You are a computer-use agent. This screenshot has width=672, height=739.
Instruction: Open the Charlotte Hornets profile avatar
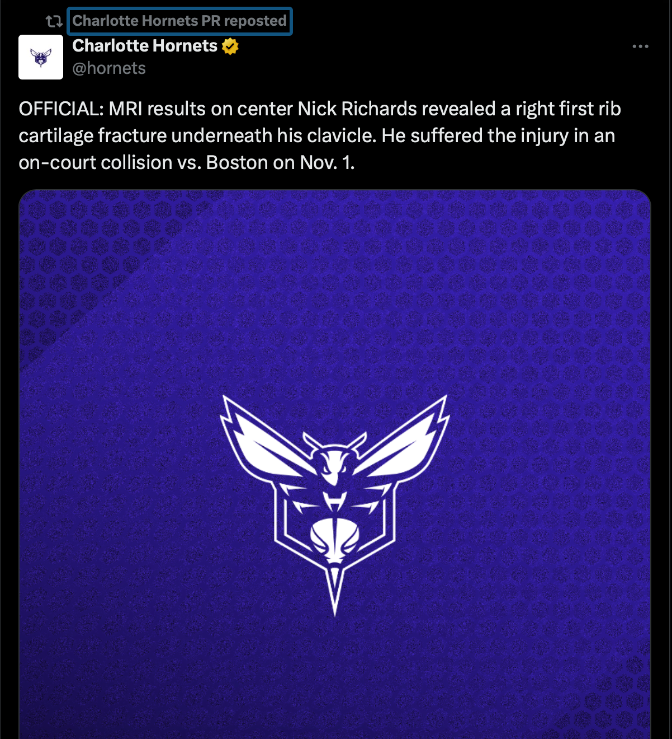coord(41,57)
